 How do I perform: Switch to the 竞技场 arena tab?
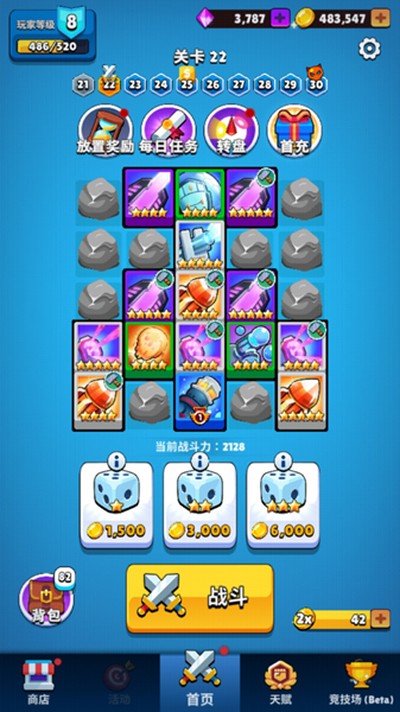[361, 683]
